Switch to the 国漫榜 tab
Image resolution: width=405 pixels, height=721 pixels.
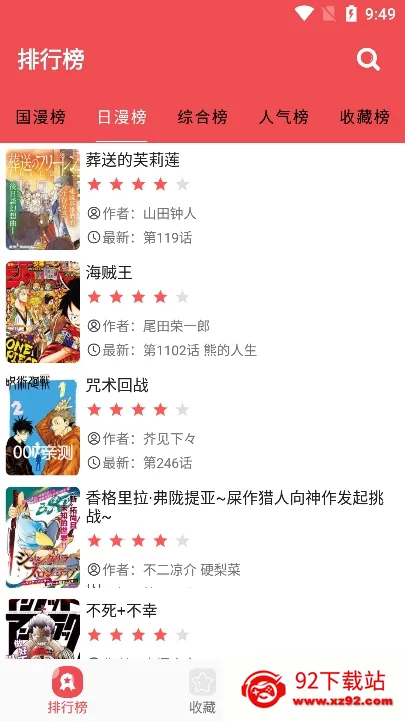pos(40,117)
